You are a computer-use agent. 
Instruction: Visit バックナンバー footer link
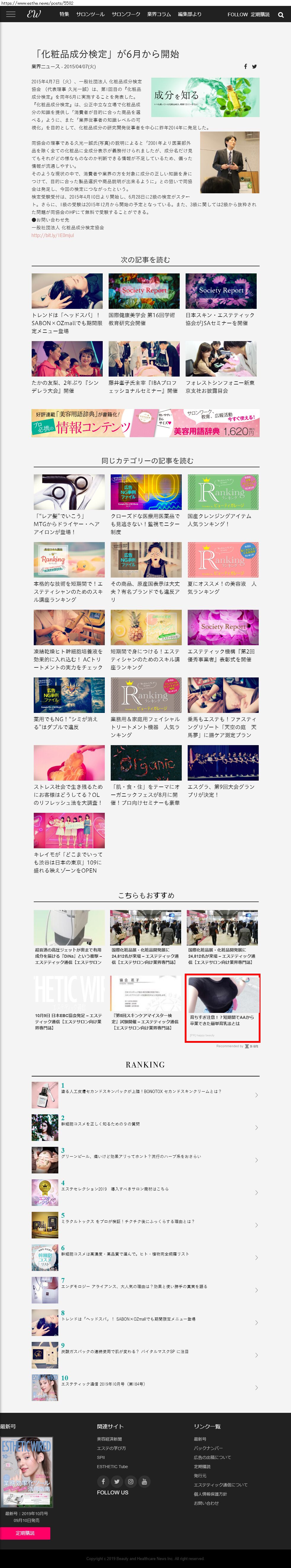point(208,1448)
